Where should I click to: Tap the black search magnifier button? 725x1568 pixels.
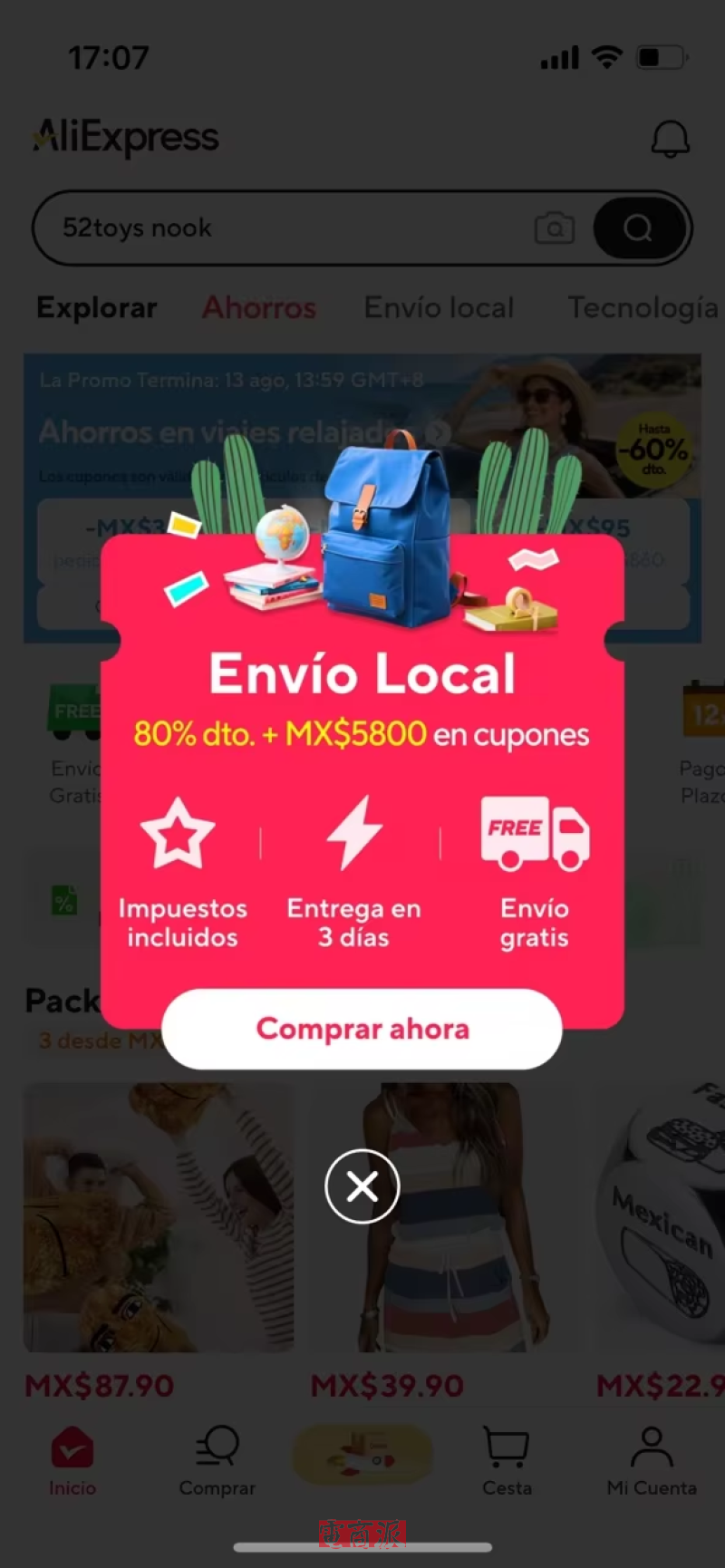click(639, 227)
